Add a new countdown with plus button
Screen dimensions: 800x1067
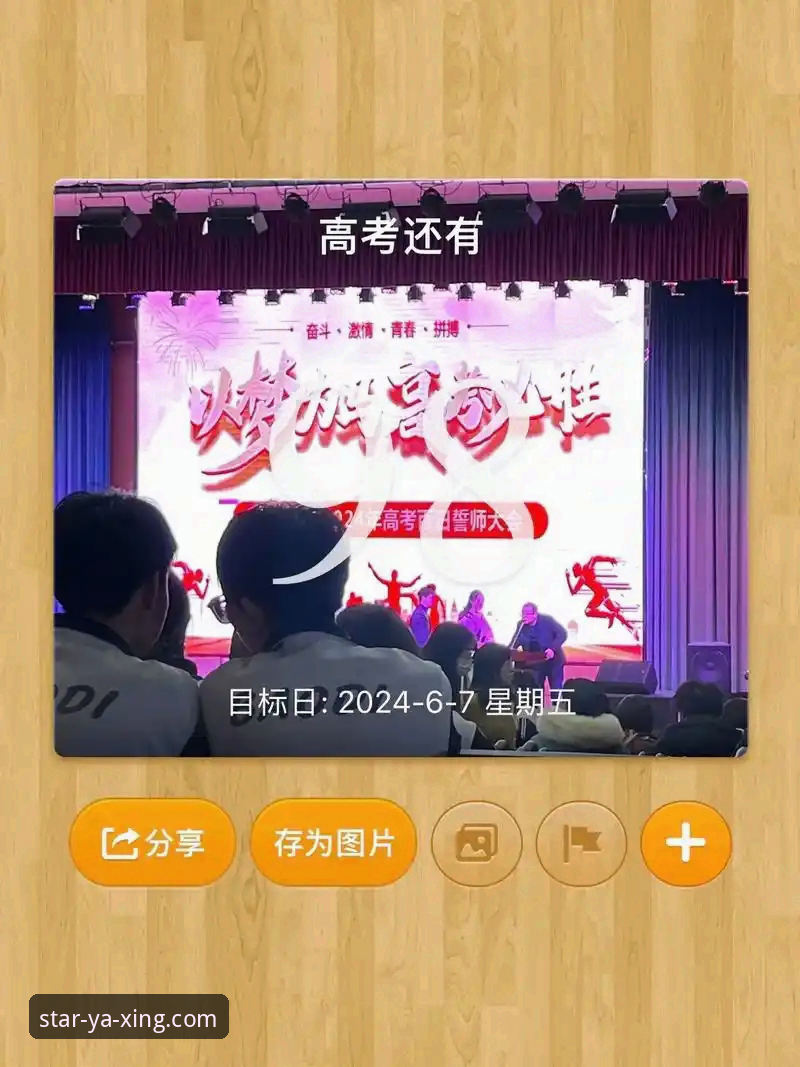[686, 844]
